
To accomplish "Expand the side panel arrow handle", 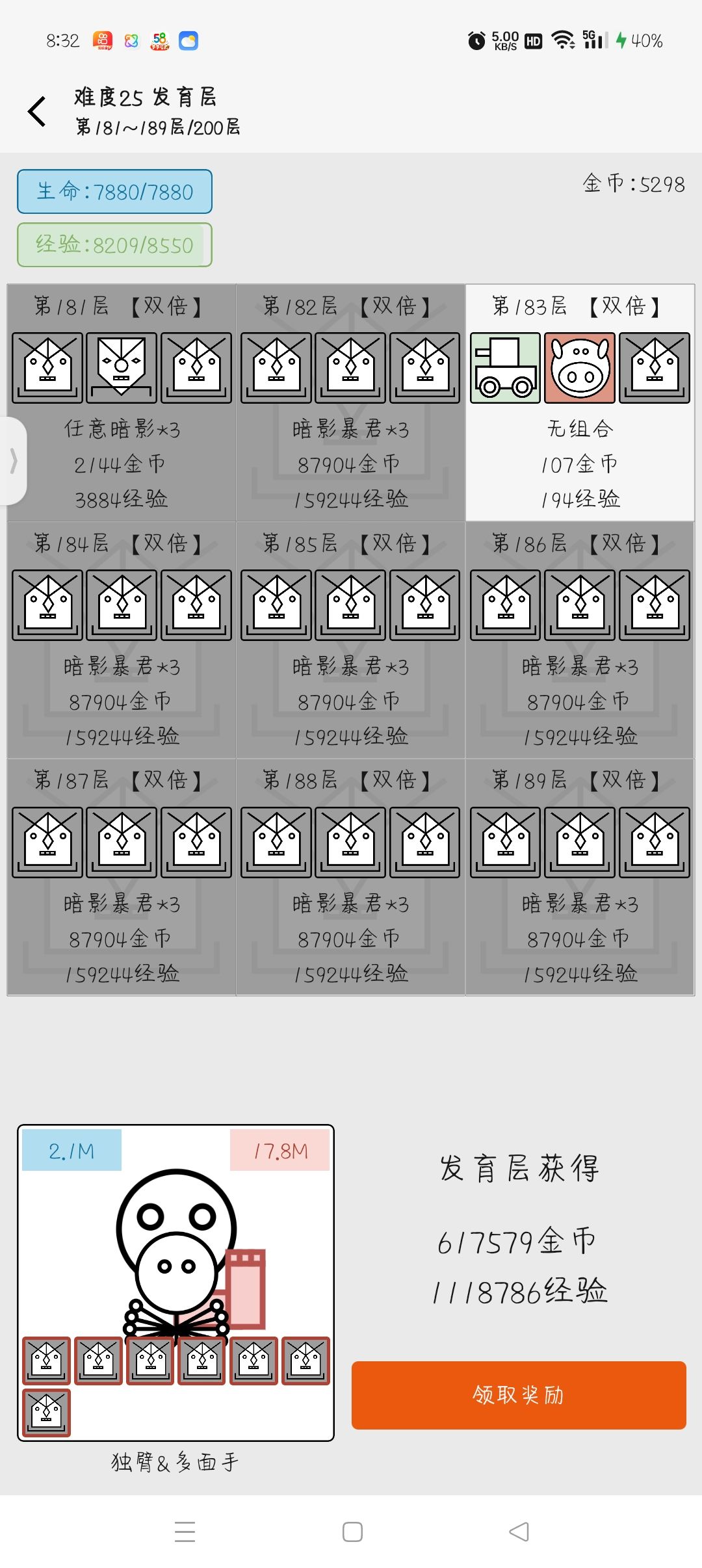I will 13,461.
